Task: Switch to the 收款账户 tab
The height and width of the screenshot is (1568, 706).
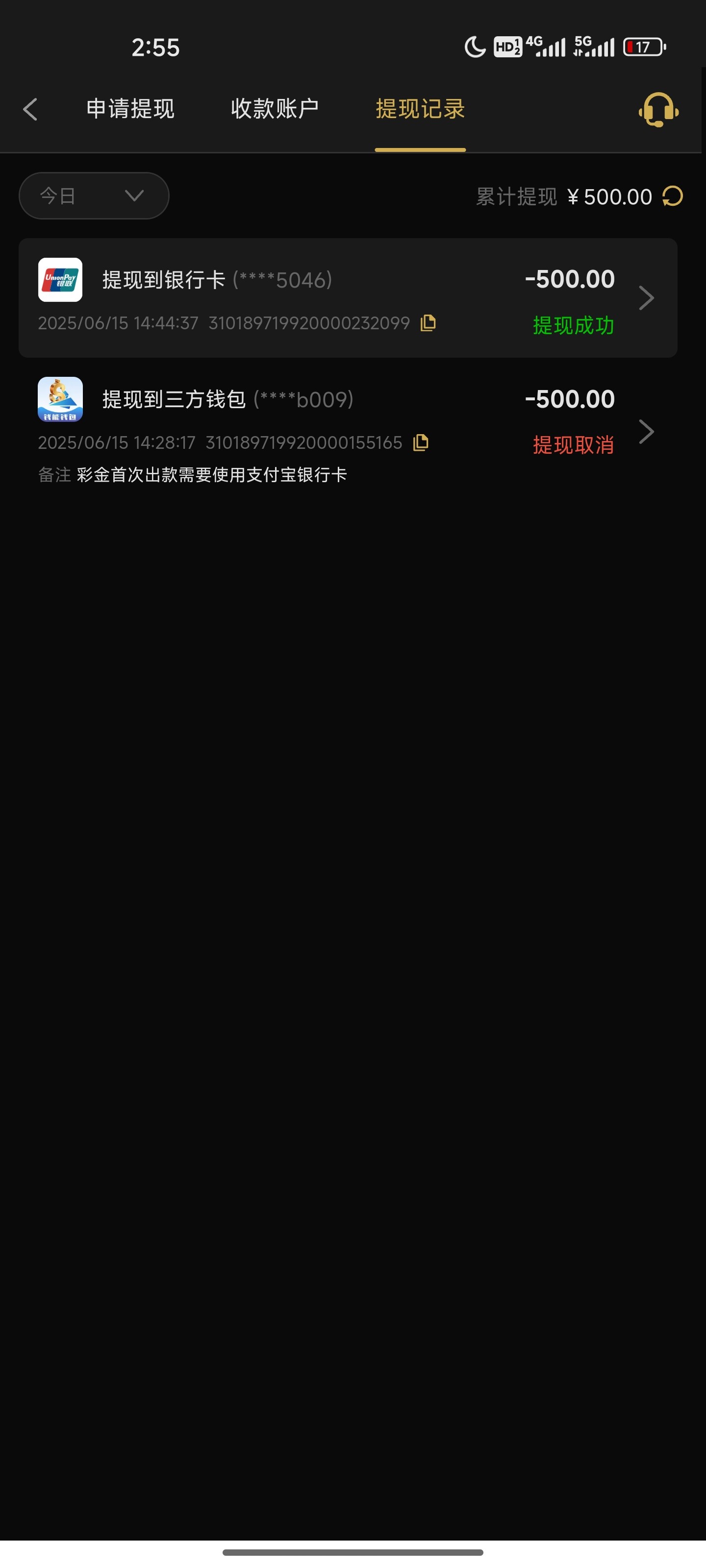Action: coord(275,109)
